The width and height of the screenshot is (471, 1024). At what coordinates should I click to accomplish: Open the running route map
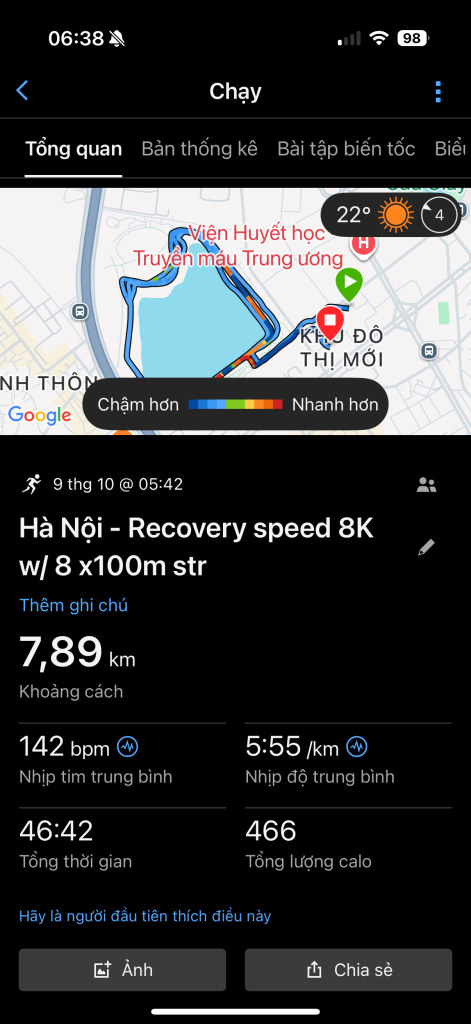(235, 311)
